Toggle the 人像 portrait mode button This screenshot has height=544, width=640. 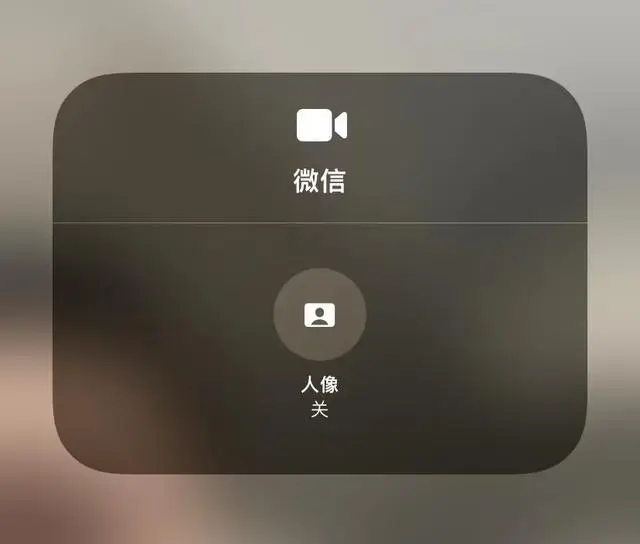pyautogui.click(x=319, y=315)
